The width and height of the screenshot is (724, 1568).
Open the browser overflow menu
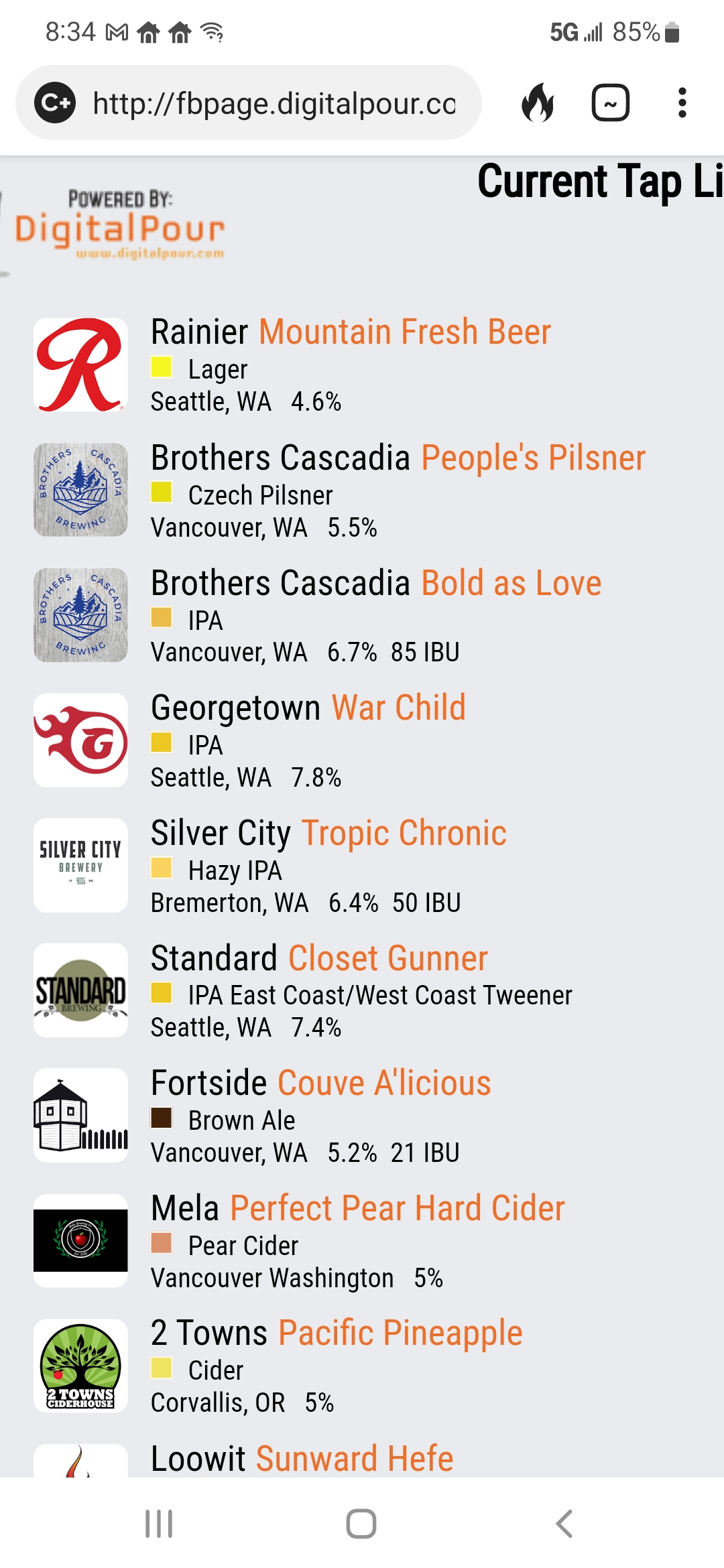click(682, 103)
